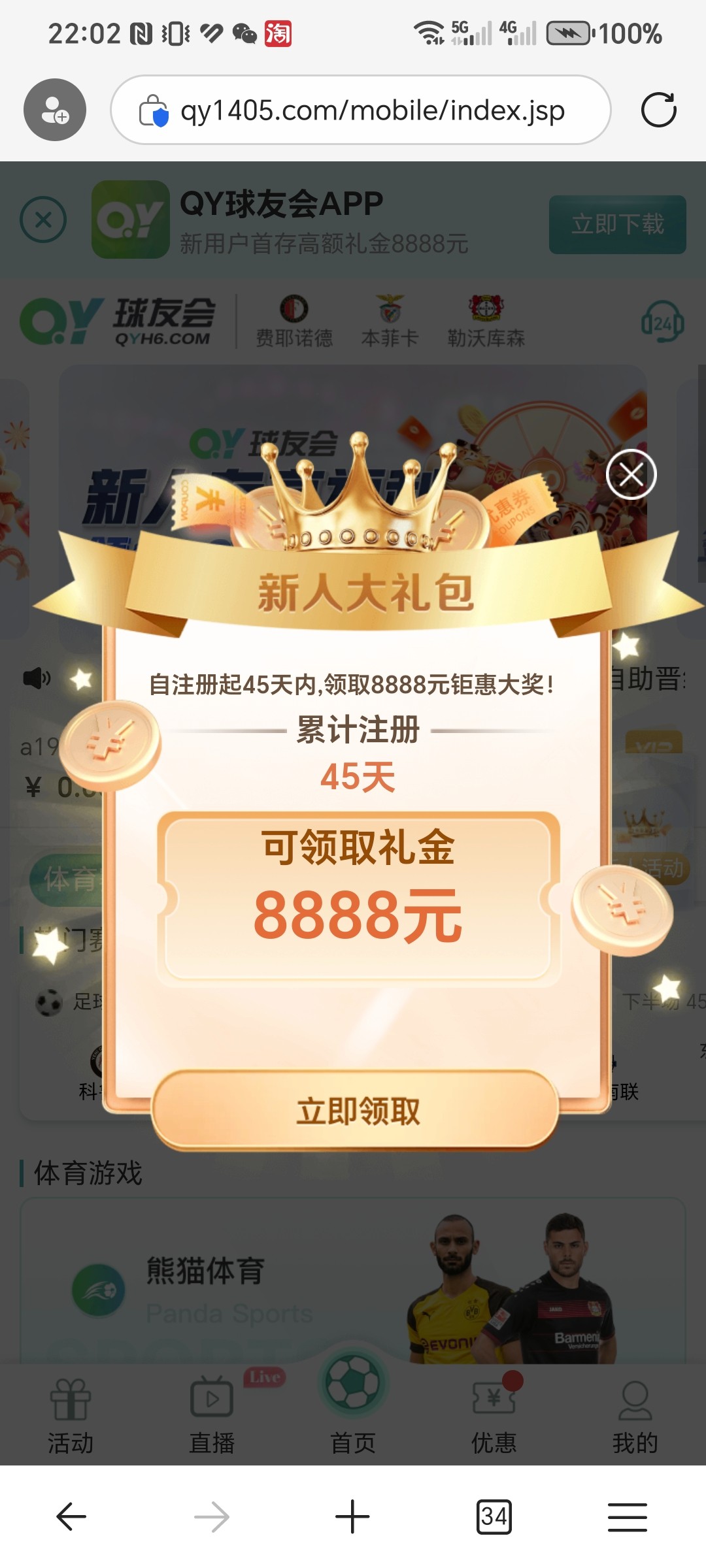Select the 费耶诺德 team tab
The height and width of the screenshot is (1568, 706).
coord(293,320)
